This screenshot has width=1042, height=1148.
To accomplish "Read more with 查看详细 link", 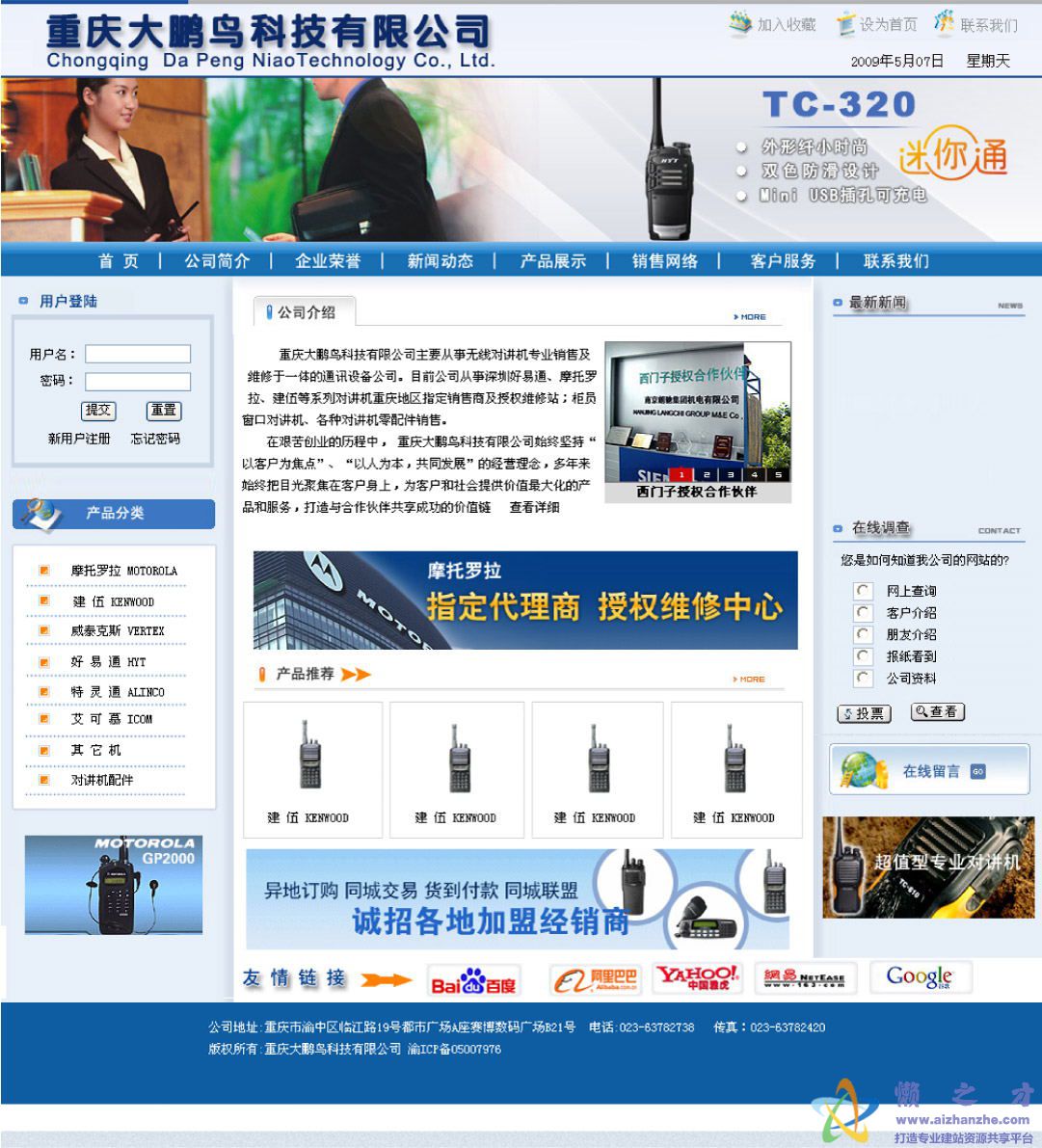I will coord(534,507).
